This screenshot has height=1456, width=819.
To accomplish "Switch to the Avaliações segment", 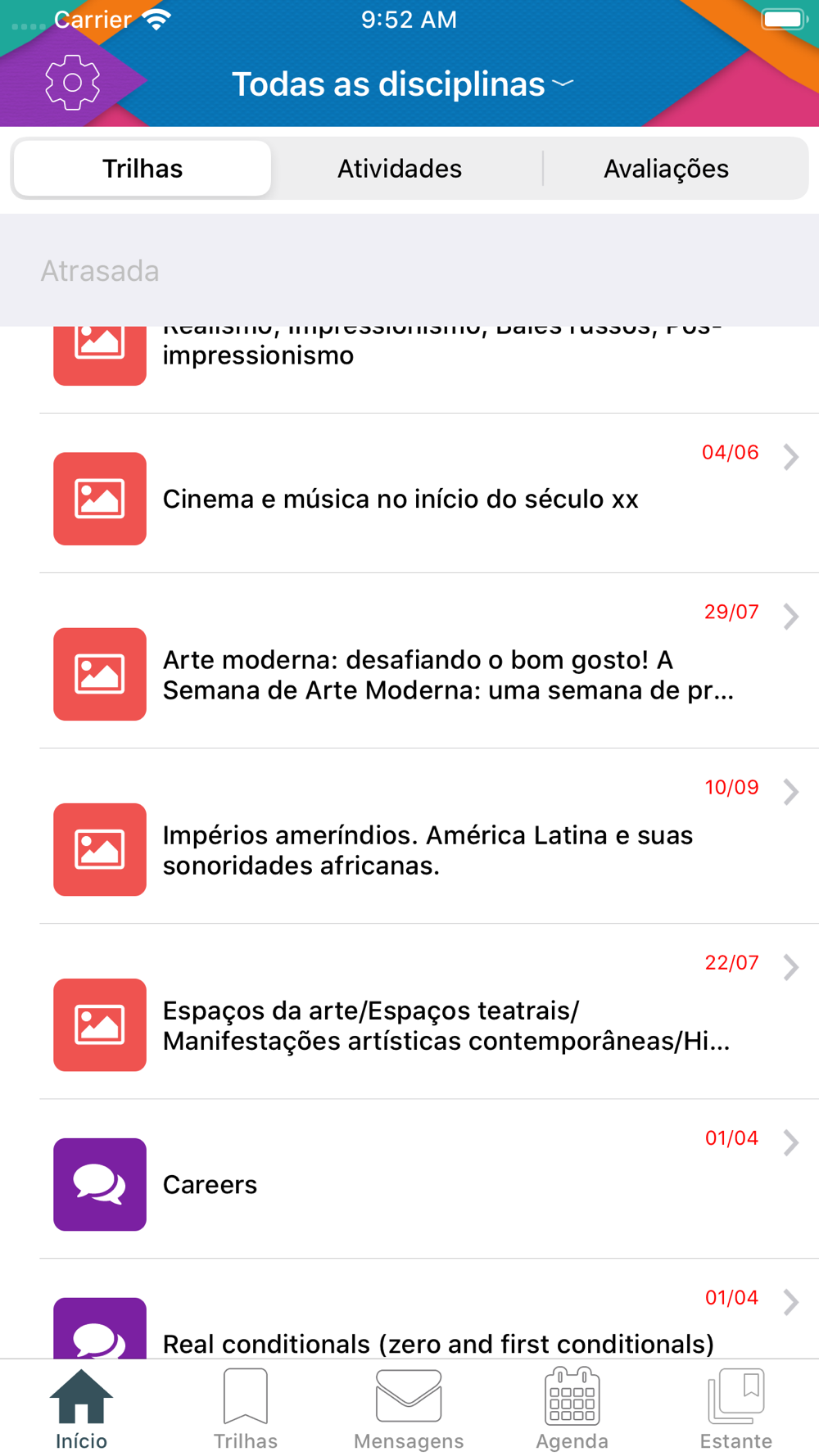I will (666, 169).
